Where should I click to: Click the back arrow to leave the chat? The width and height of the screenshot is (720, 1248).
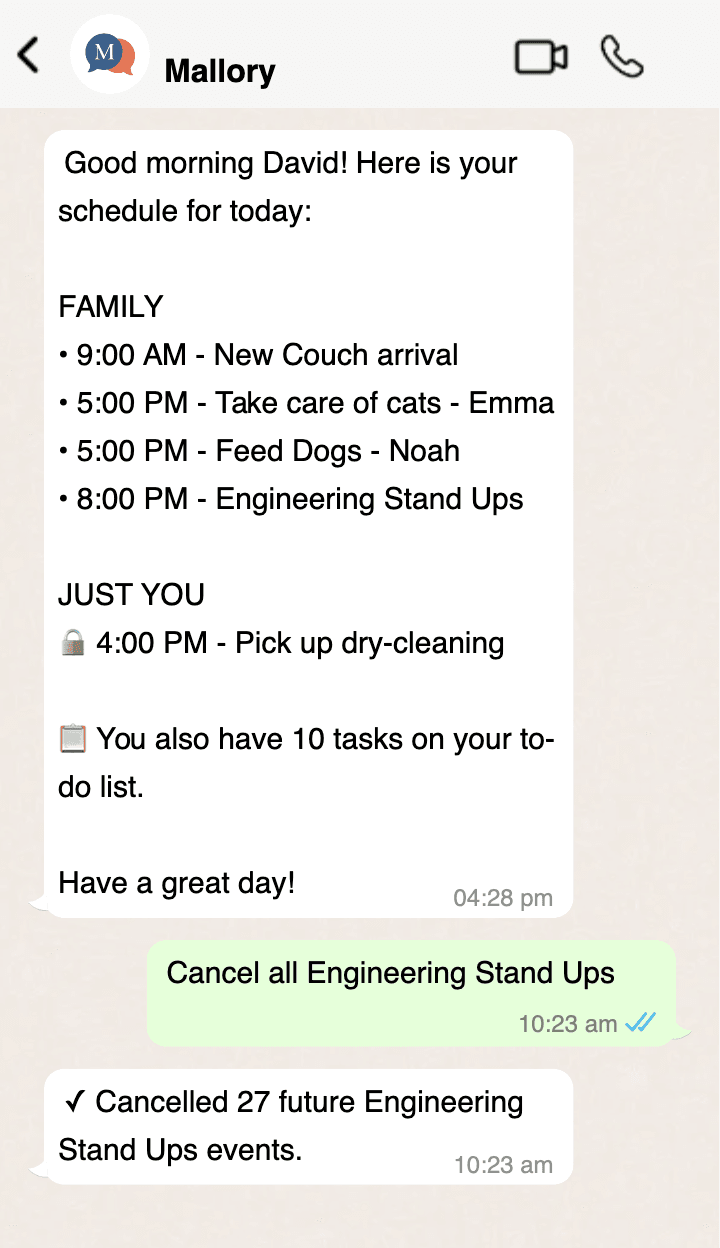point(27,57)
